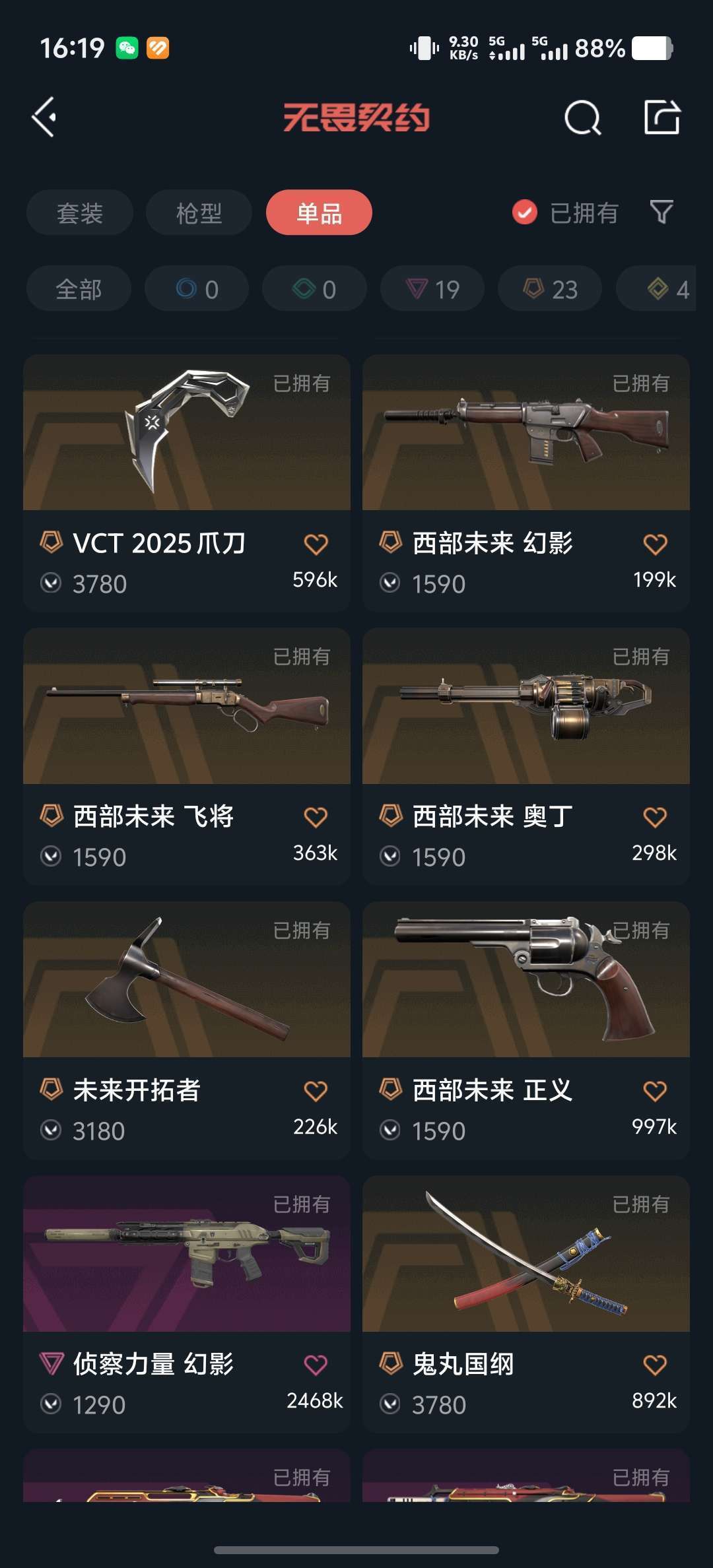Like the 侦察力量 幻影 skin
The height and width of the screenshot is (1568, 713).
pyautogui.click(x=316, y=1364)
